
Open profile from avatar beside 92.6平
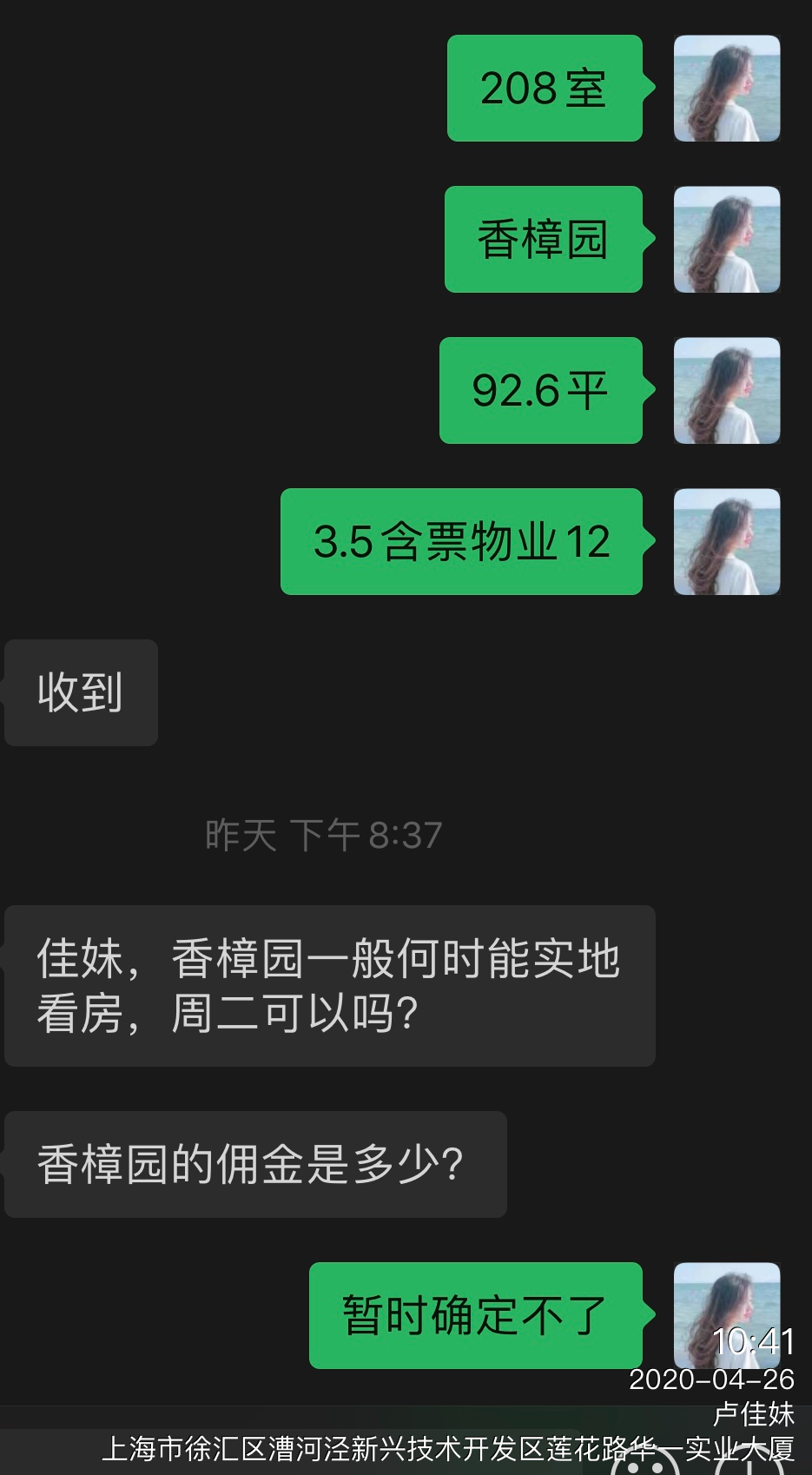coord(727,391)
